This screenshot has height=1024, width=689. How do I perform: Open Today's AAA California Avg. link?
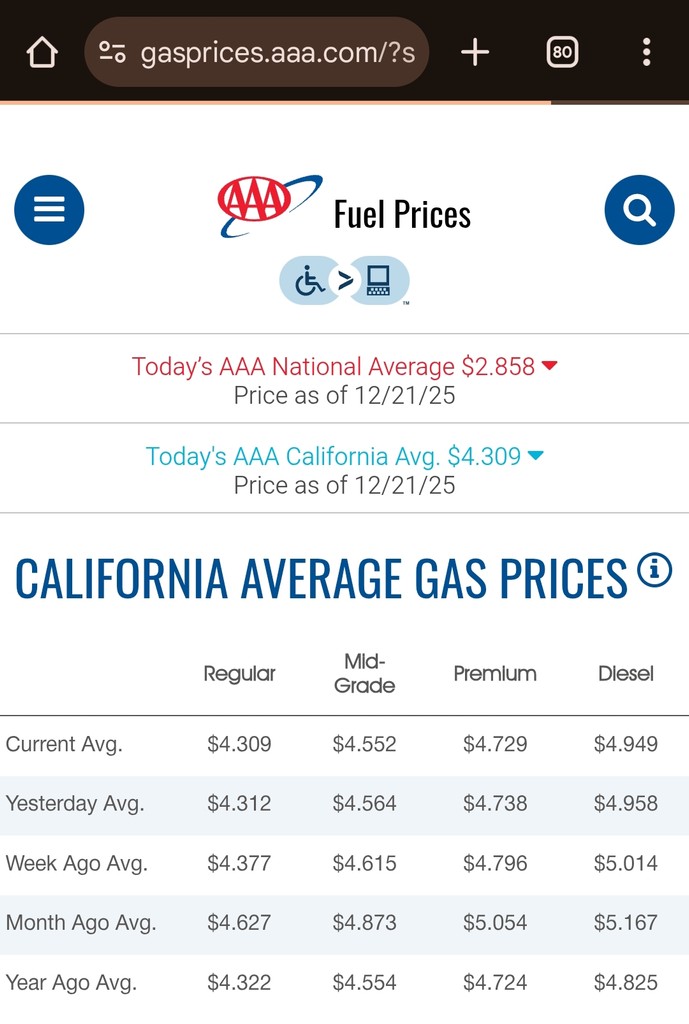(x=344, y=457)
